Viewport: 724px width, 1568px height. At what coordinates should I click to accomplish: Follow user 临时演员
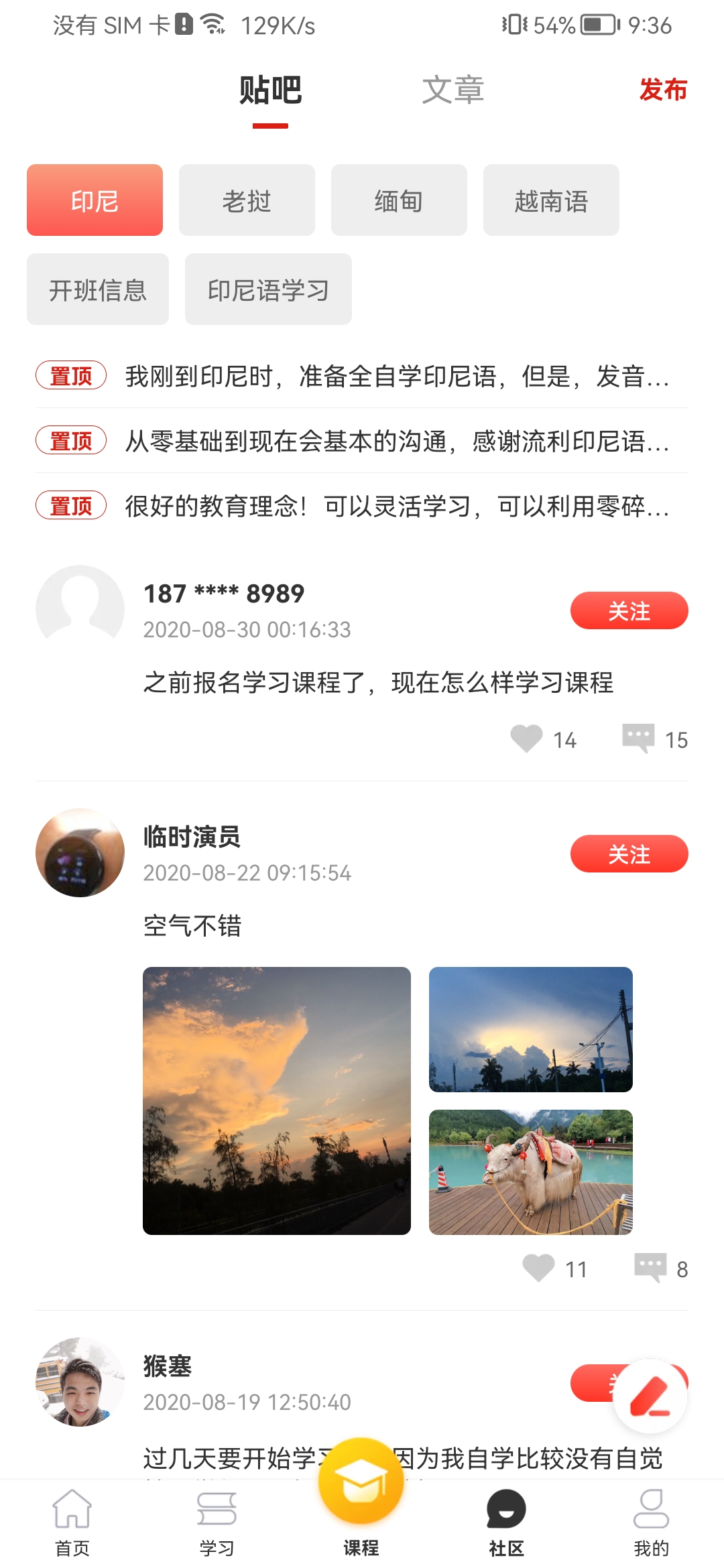pyautogui.click(x=629, y=854)
